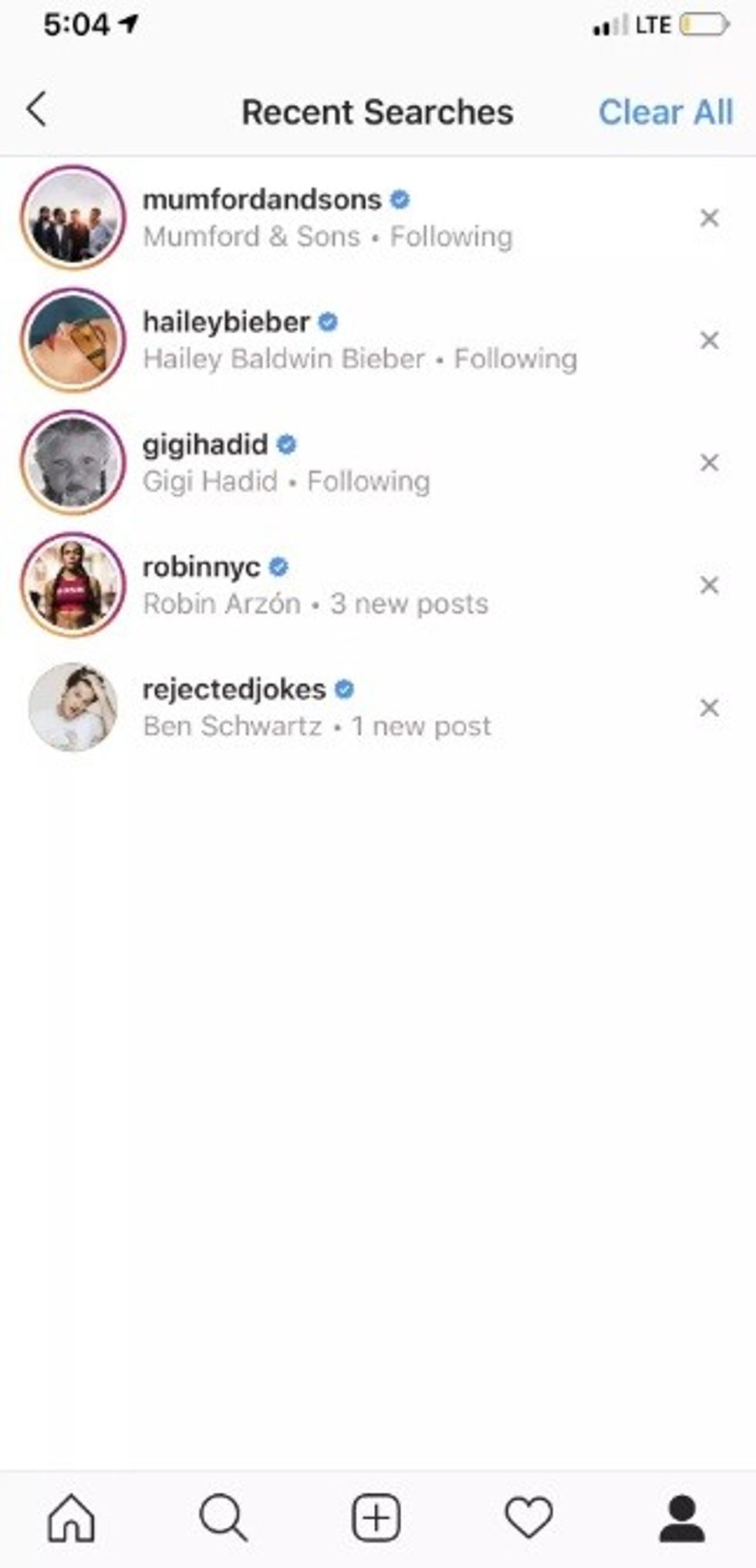Switch to the Home feed tab
The width and height of the screenshot is (756, 1568).
(71, 1518)
